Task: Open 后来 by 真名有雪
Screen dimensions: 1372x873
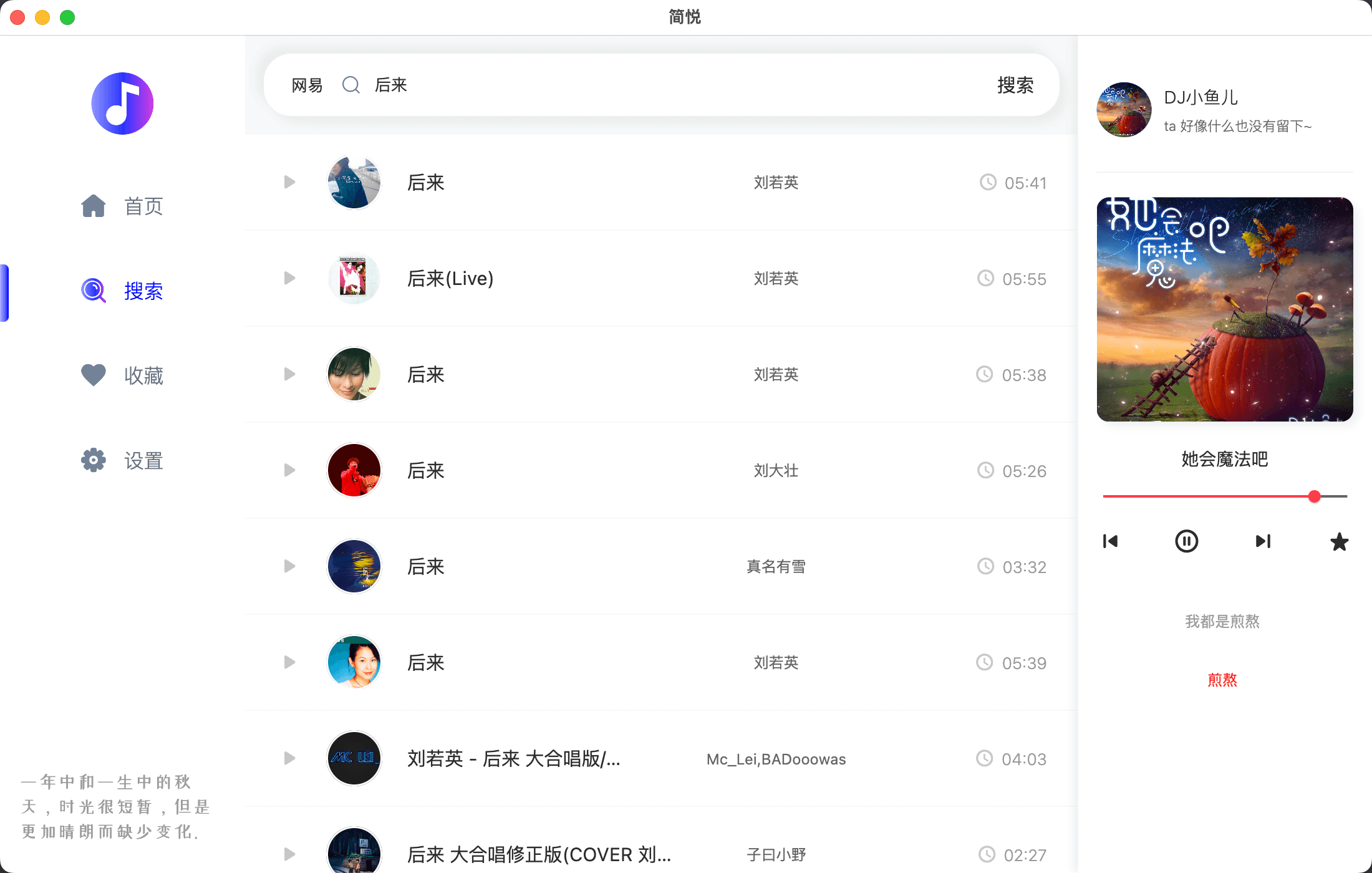Action: pyautogui.click(x=289, y=566)
